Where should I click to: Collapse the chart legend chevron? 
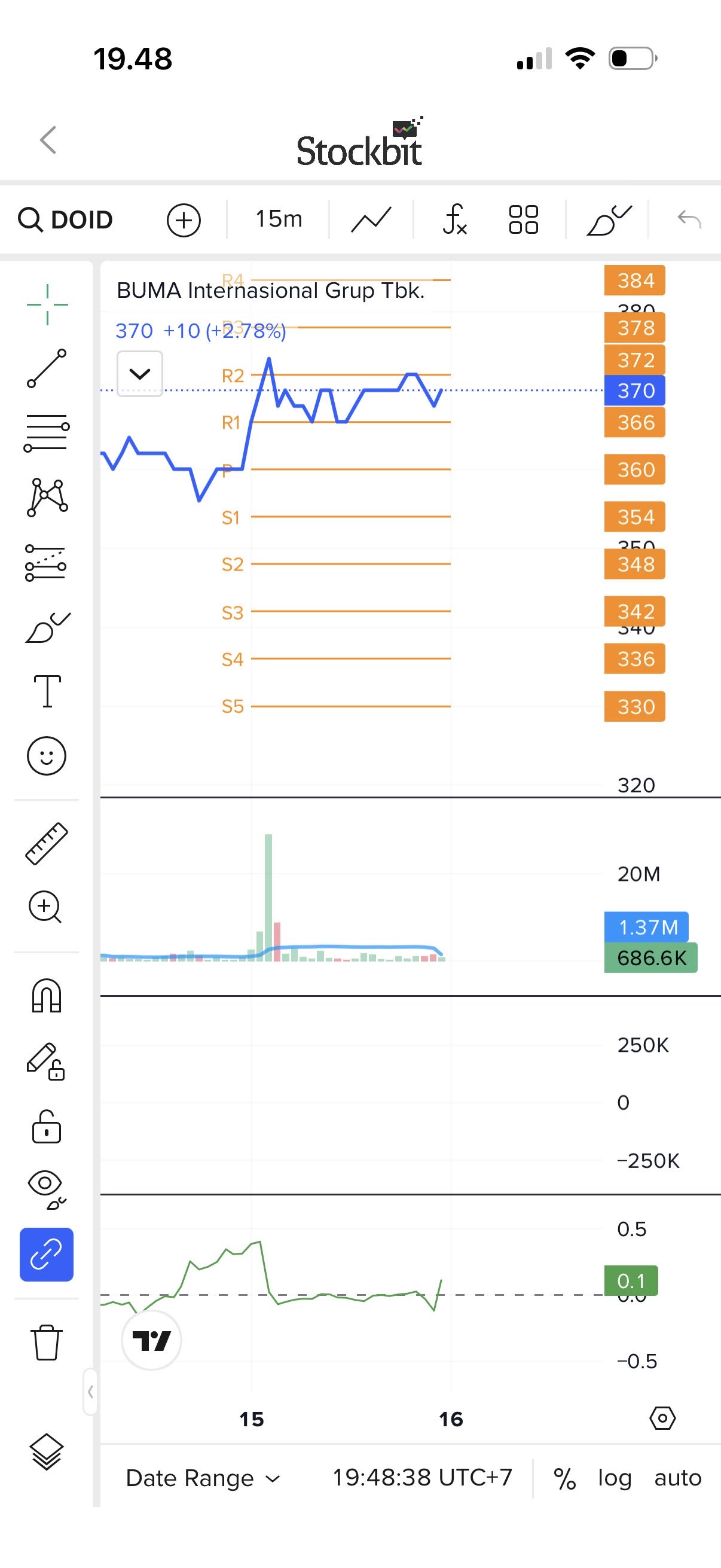point(140,374)
